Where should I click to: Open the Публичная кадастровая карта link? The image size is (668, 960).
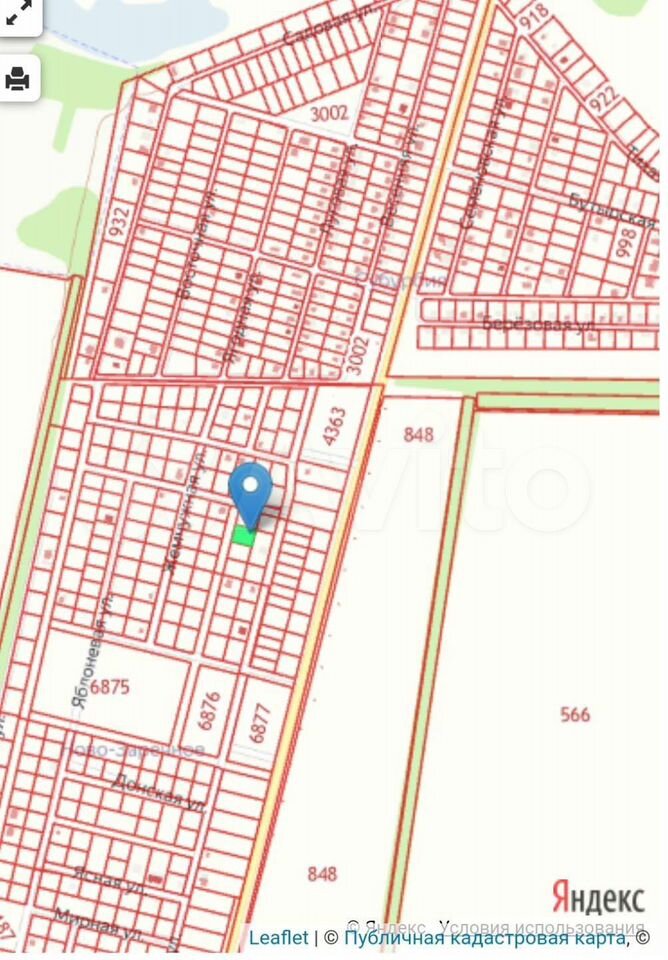[x=484, y=937]
